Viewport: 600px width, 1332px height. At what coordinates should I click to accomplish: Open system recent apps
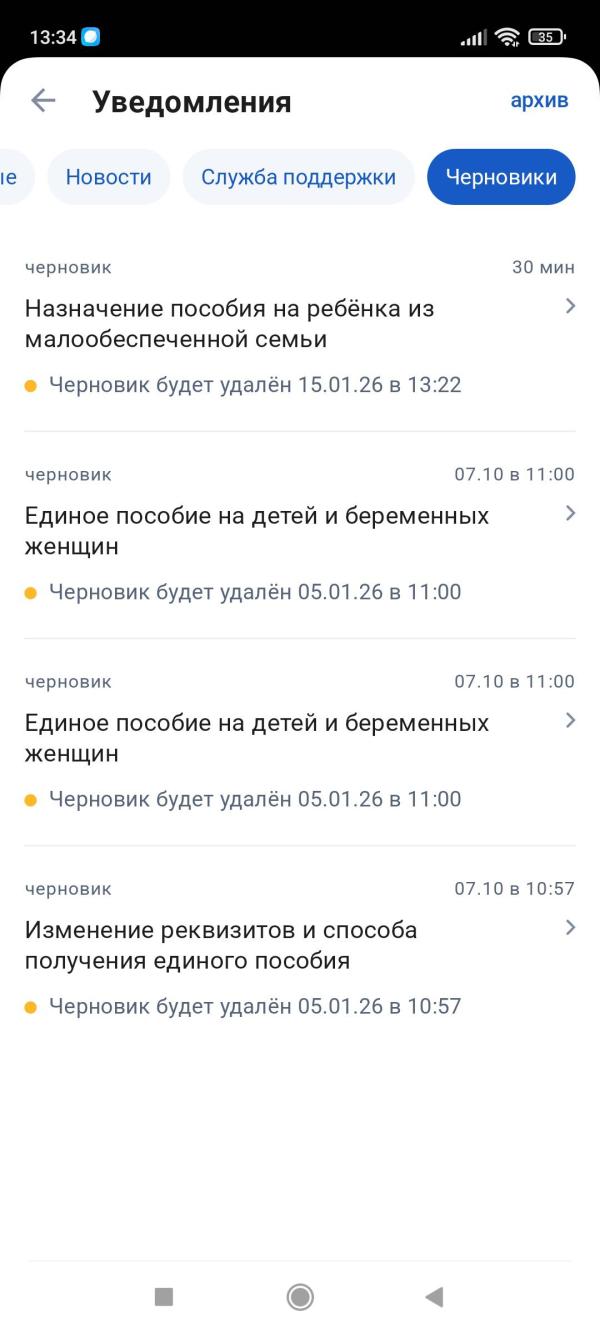[164, 1297]
